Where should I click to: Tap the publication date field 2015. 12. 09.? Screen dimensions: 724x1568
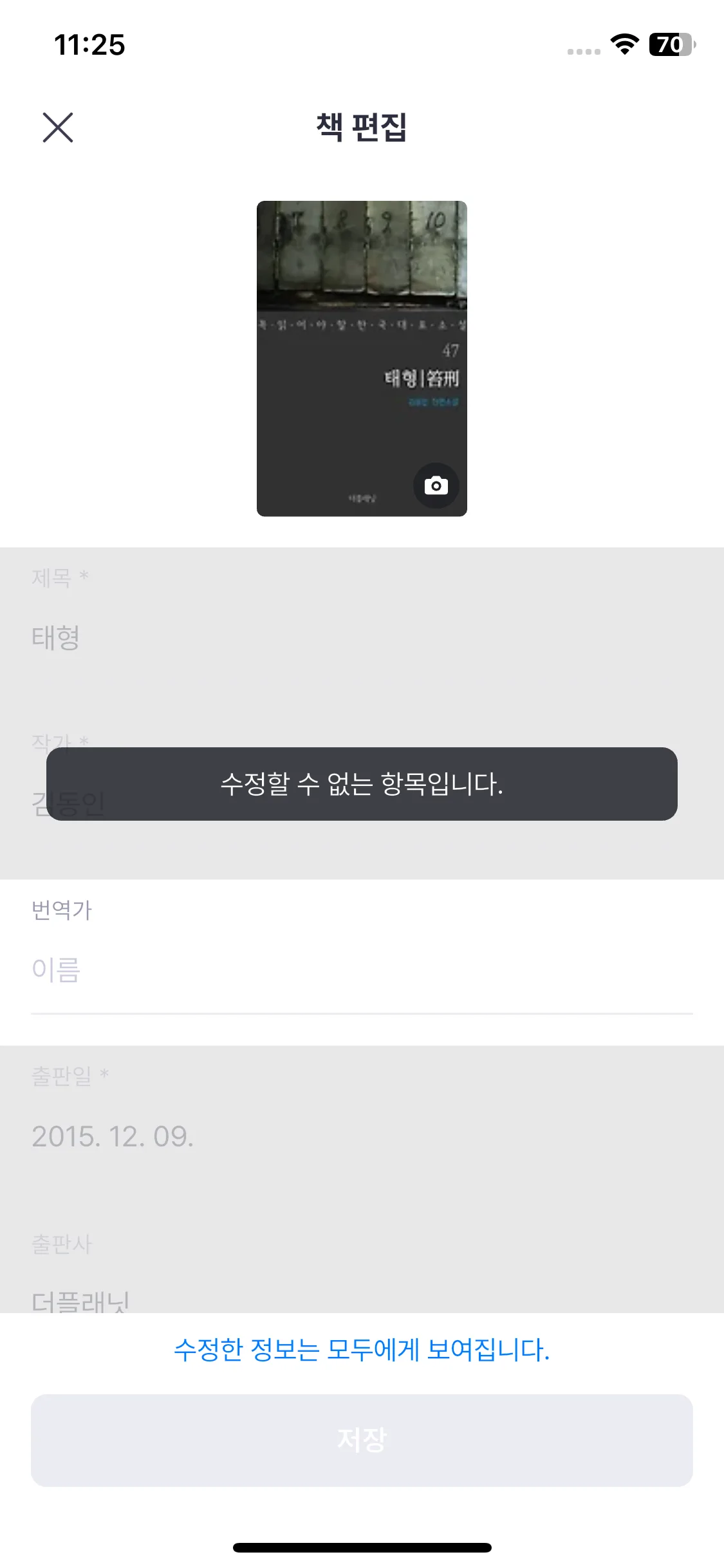(x=360, y=1137)
